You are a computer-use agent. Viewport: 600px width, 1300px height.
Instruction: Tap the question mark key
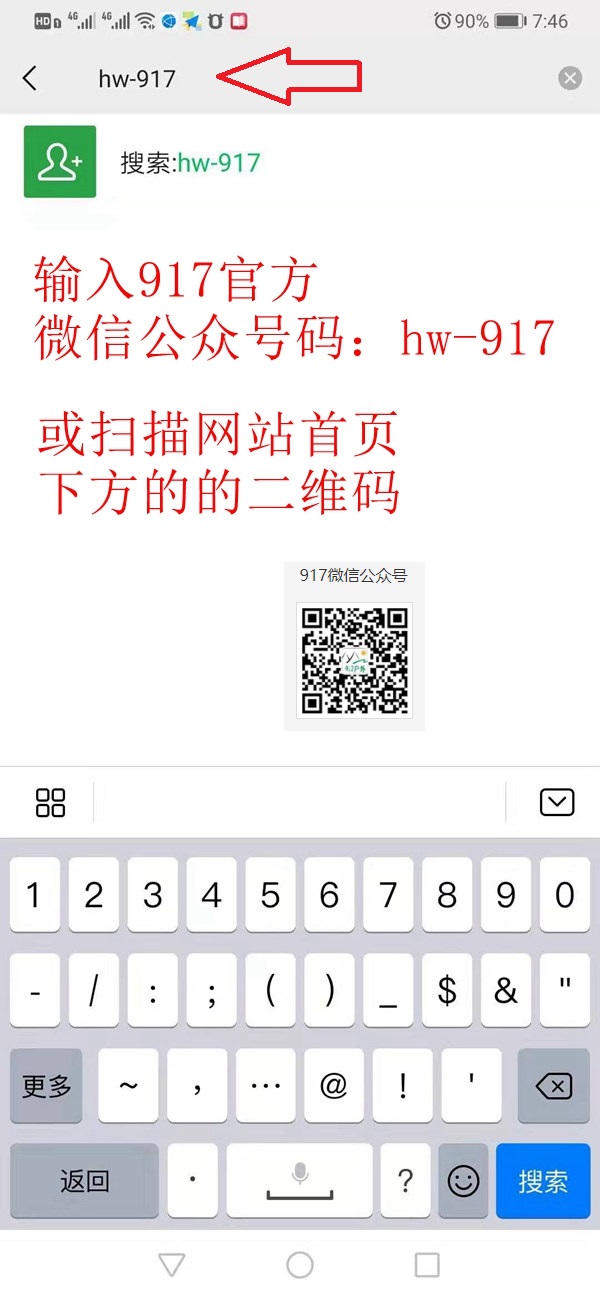[405, 1181]
